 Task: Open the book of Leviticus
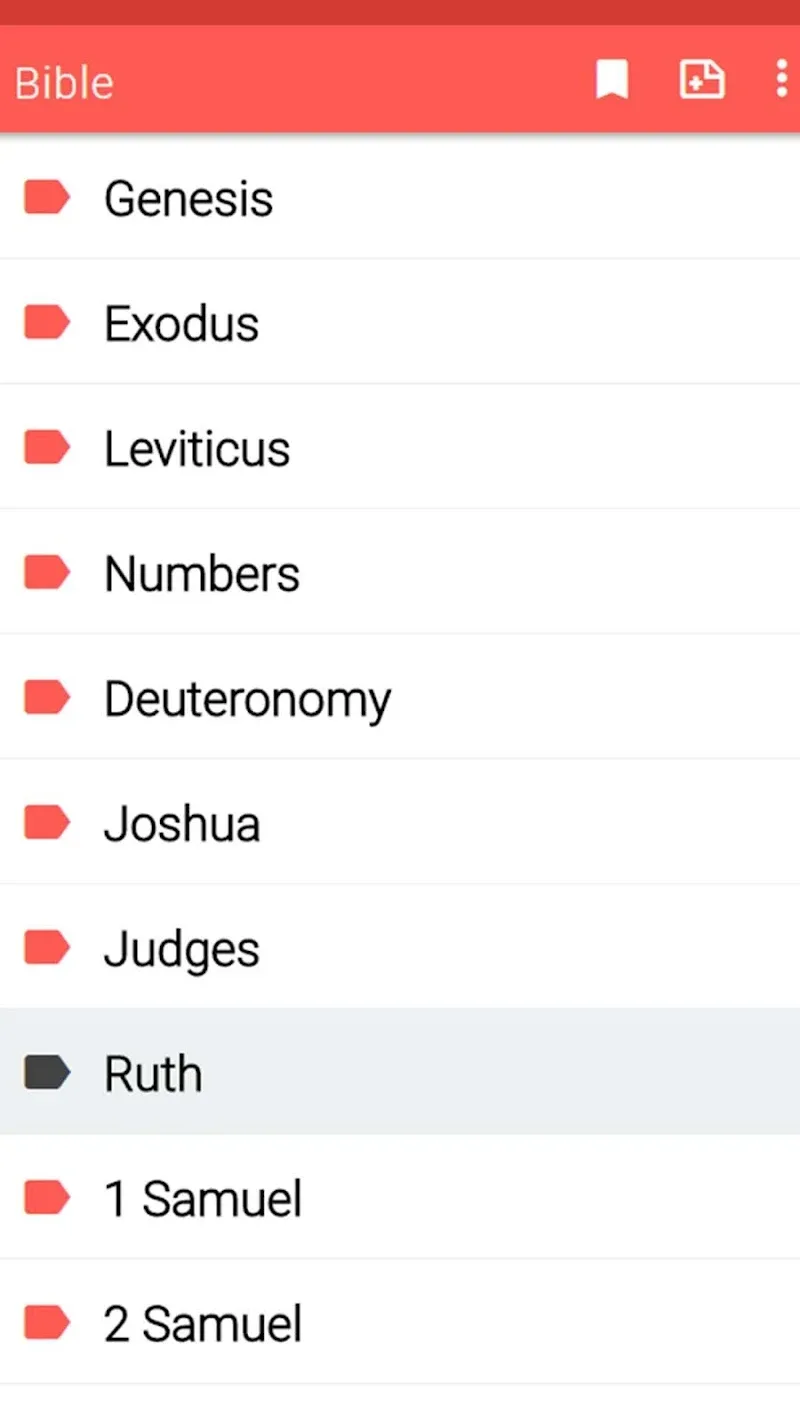point(196,447)
